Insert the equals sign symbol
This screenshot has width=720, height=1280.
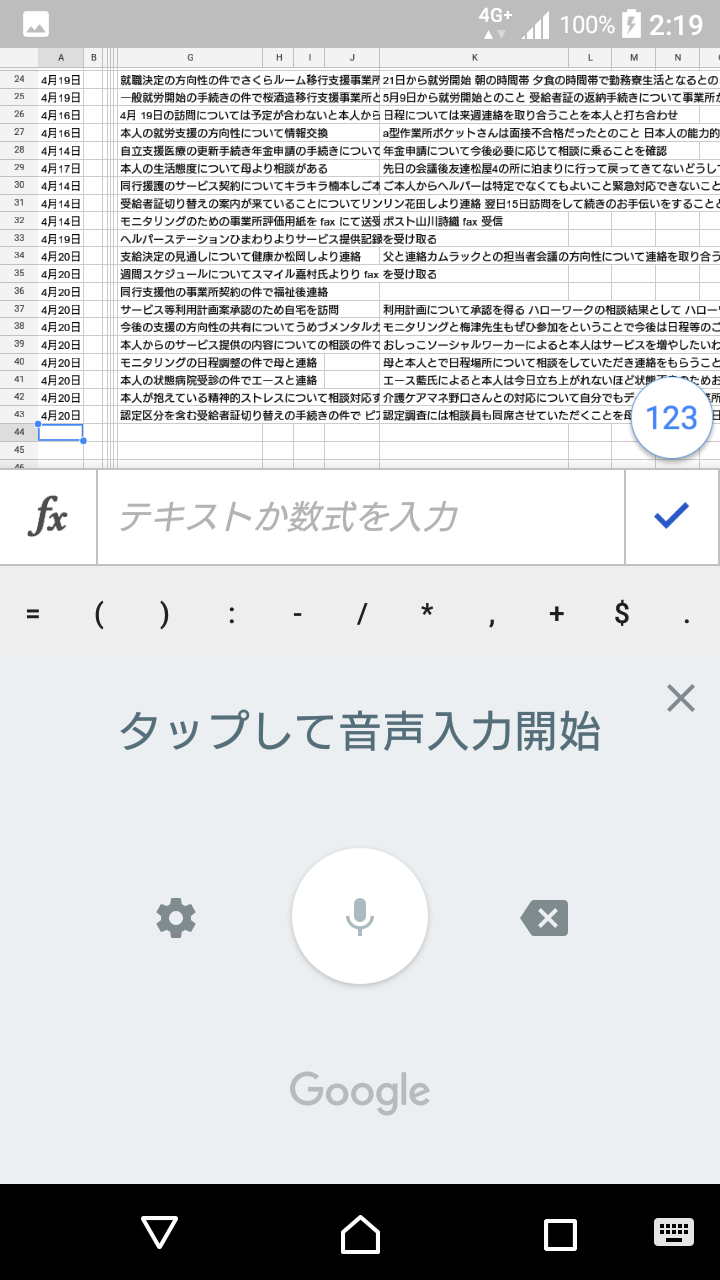(x=33, y=615)
